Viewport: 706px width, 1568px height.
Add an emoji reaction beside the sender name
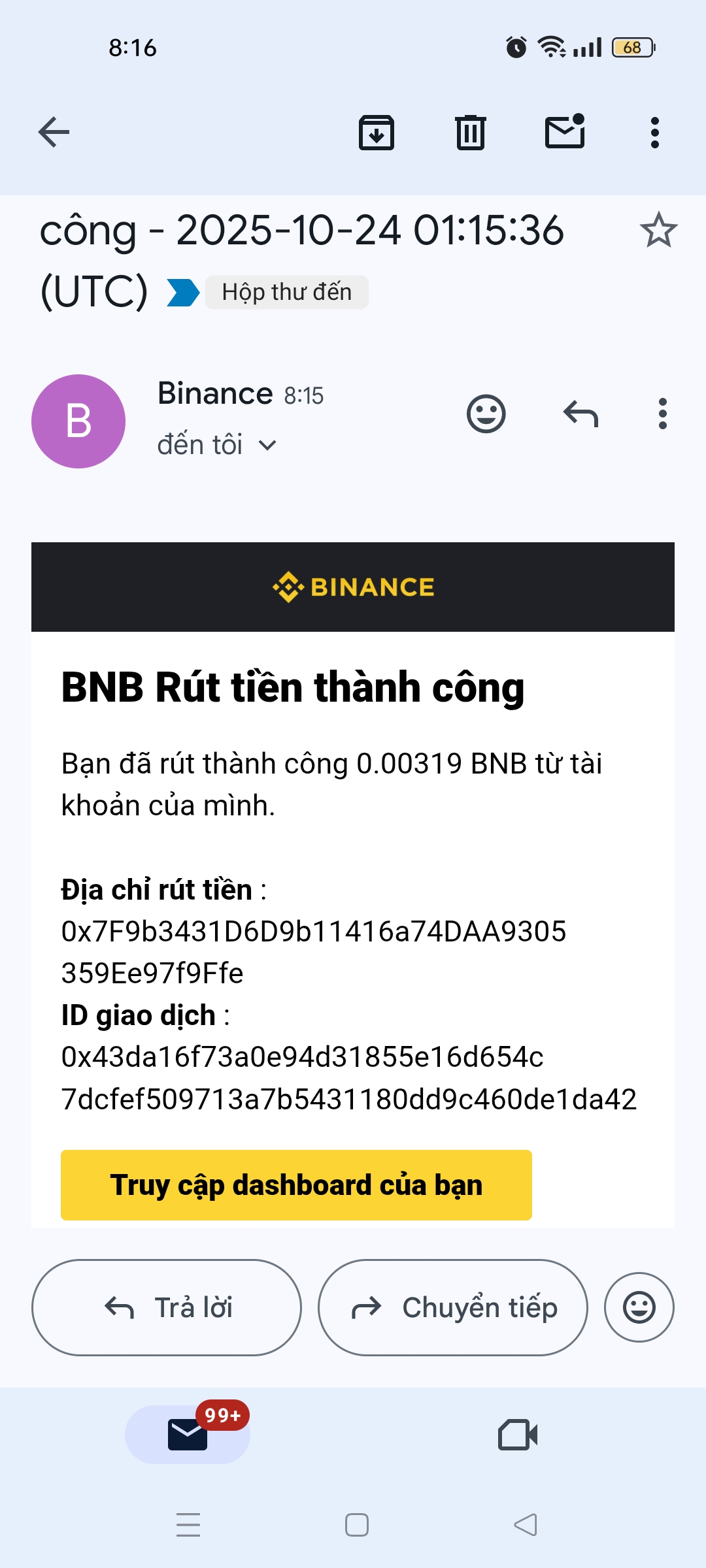tap(486, 414)
